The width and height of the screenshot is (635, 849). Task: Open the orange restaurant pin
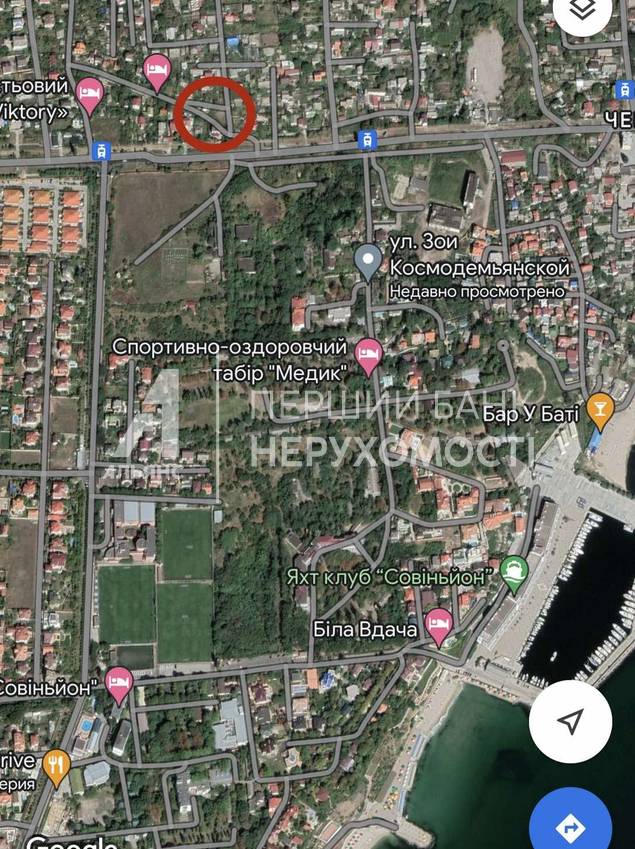(56, 765)
